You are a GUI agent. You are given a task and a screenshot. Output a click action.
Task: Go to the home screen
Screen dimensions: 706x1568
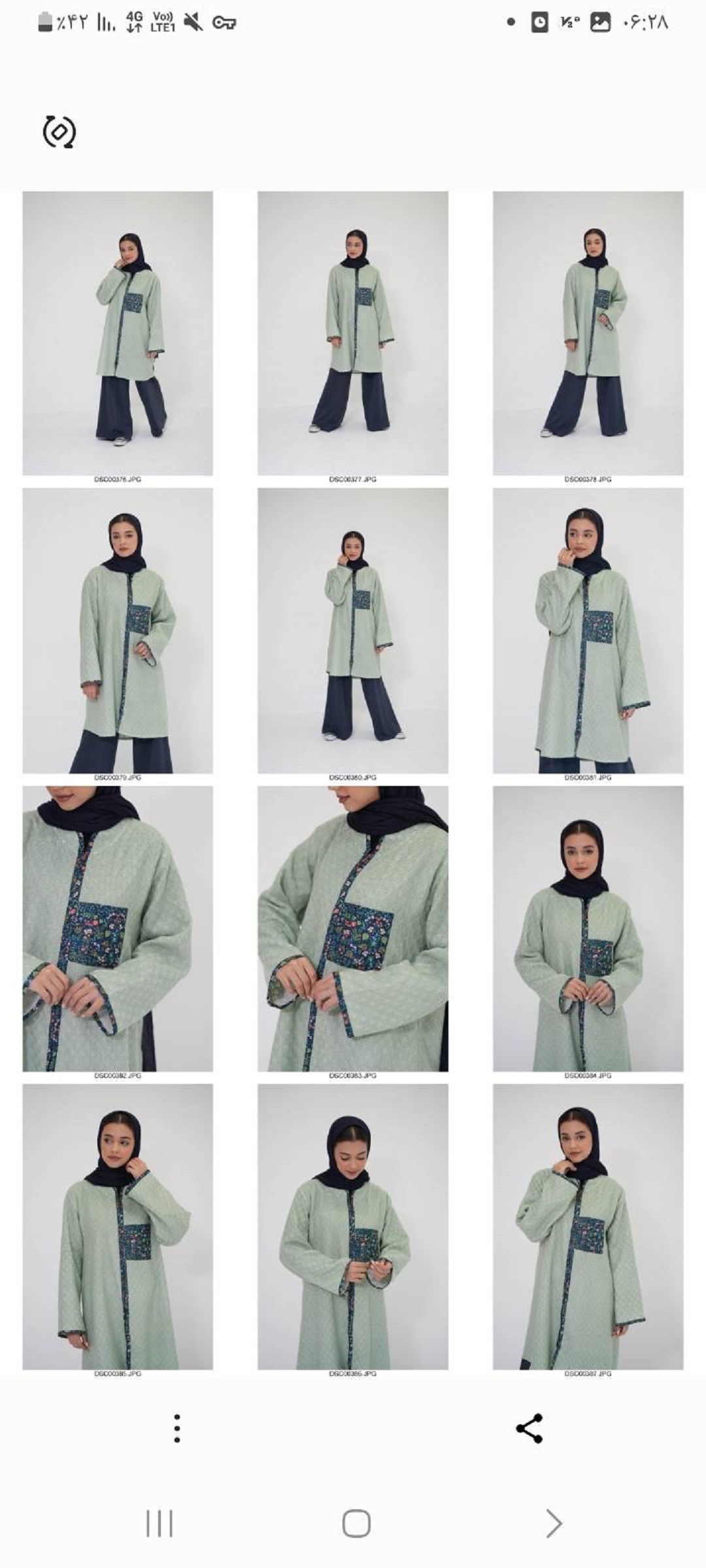click(356, 1524)
